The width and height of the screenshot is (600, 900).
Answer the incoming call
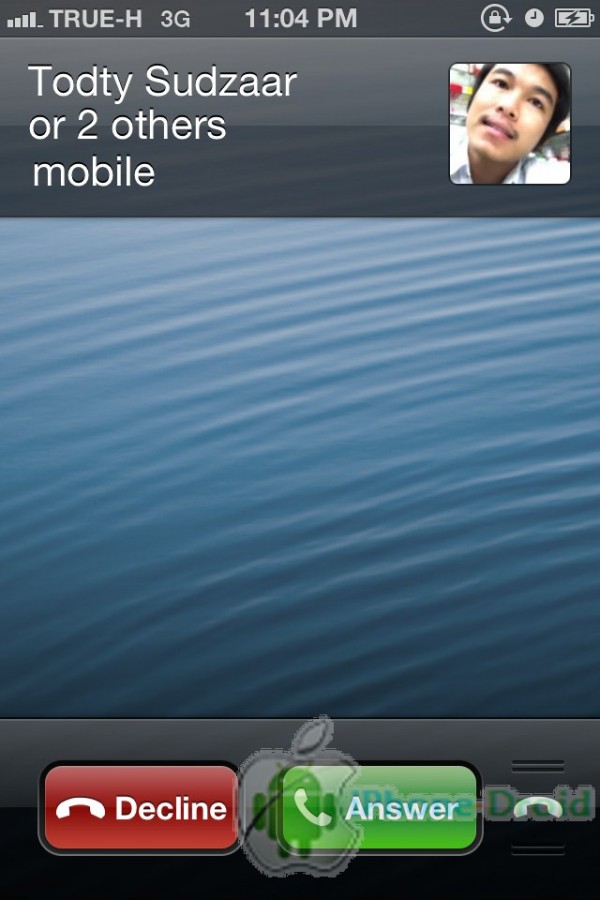380,808
